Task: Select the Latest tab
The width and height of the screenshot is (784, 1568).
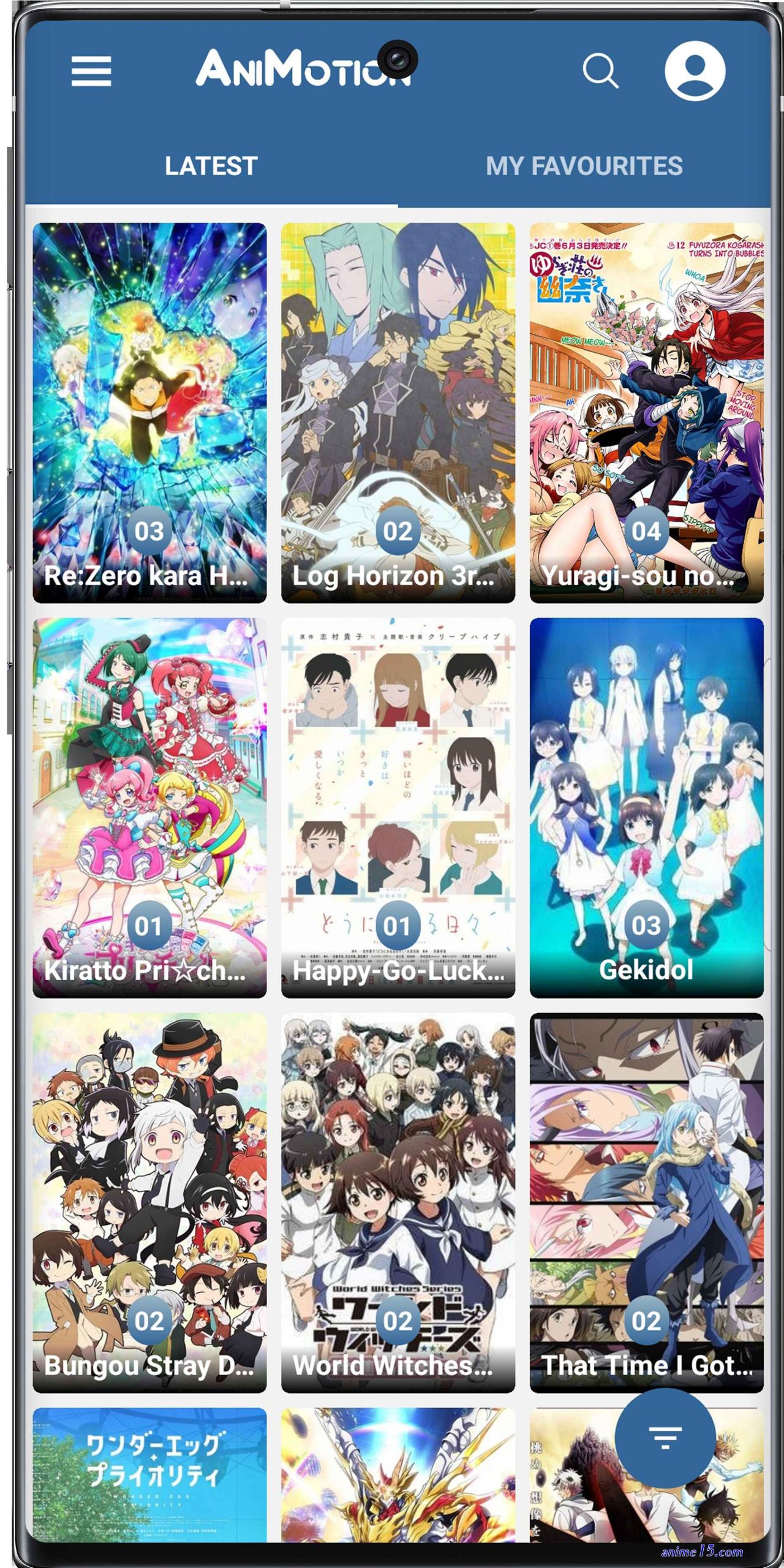Action: [x=211, y=166]
